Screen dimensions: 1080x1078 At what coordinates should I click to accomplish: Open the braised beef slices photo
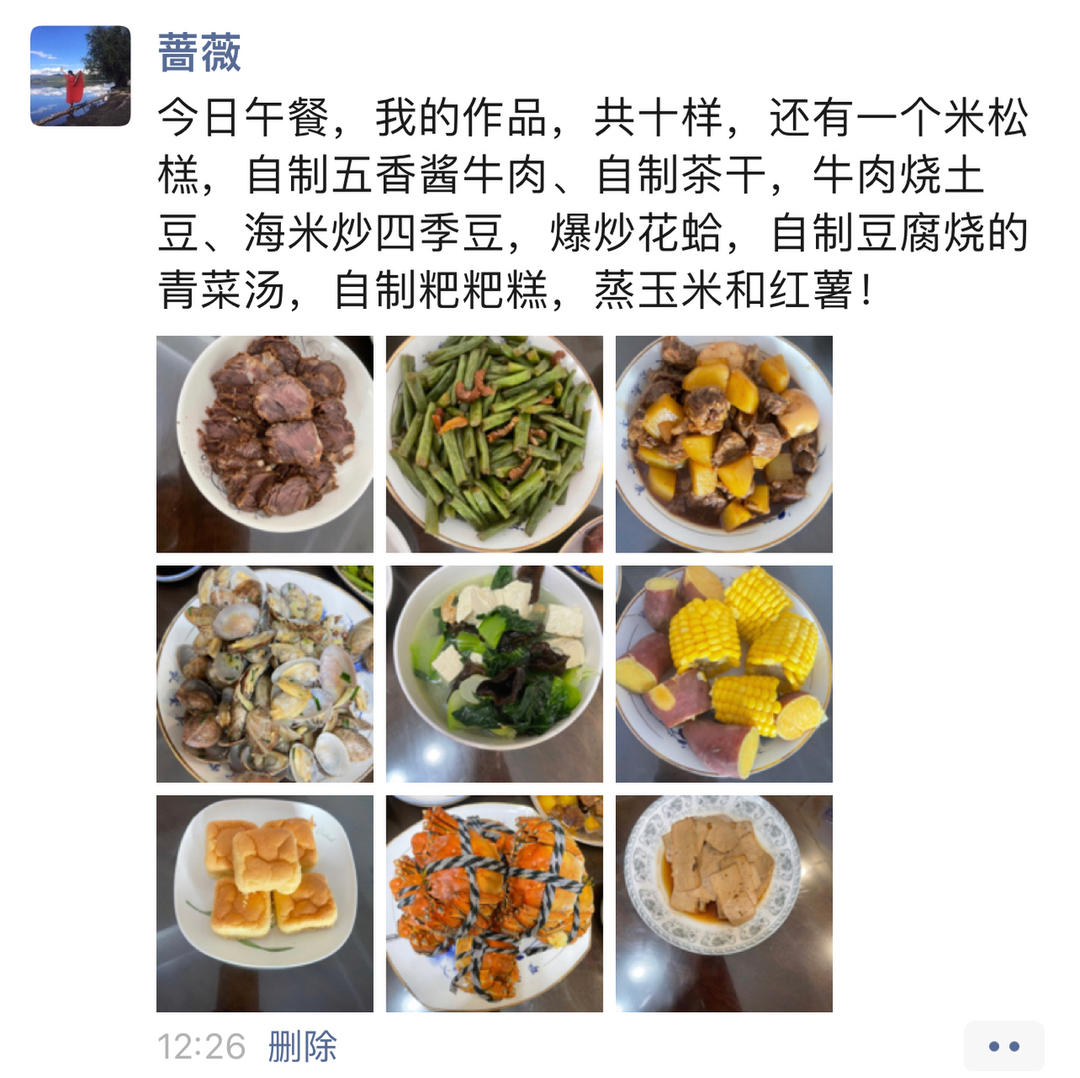pos(264,444)
